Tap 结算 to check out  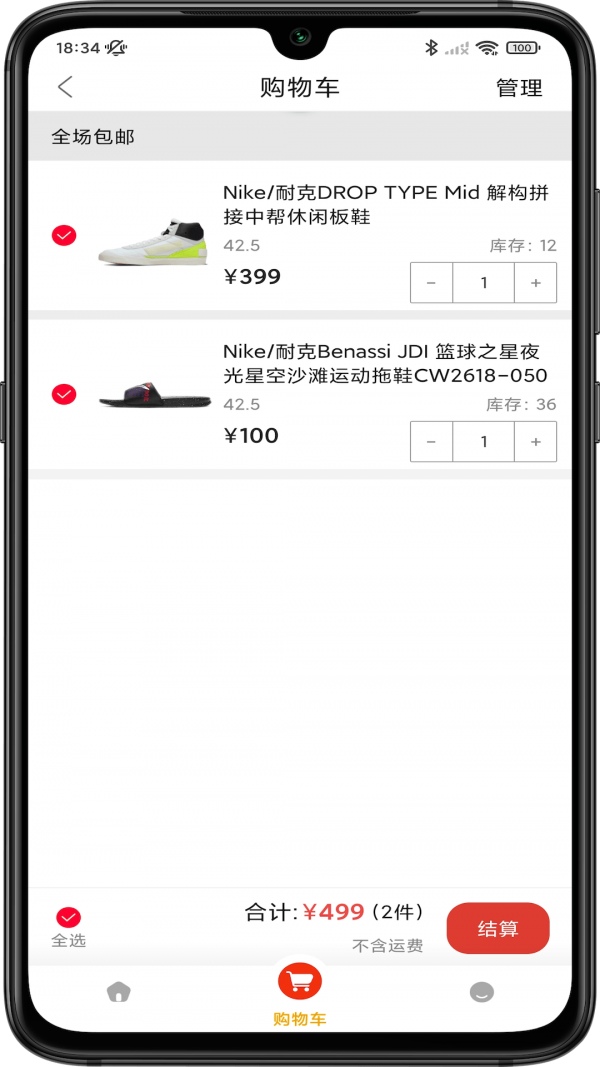pyautogui.click(x=498, y=928)
